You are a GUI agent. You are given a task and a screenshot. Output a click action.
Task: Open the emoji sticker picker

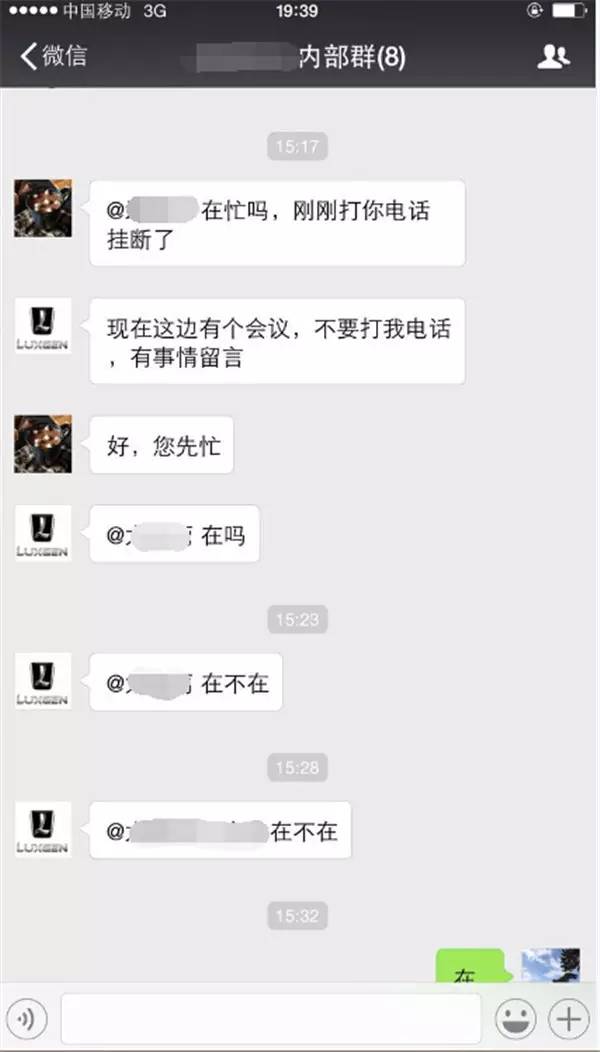point(516,1019)
